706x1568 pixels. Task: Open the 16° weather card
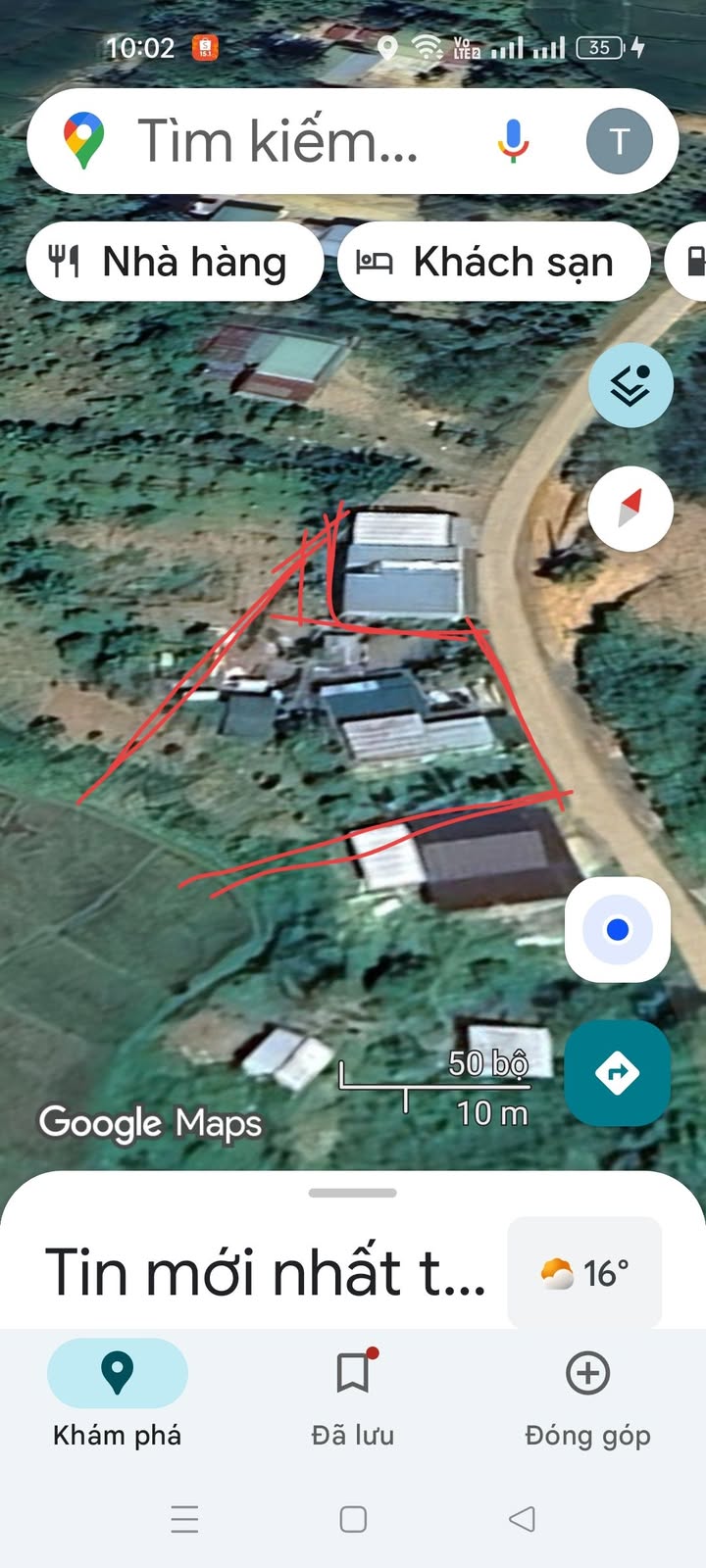point(584,1273)
